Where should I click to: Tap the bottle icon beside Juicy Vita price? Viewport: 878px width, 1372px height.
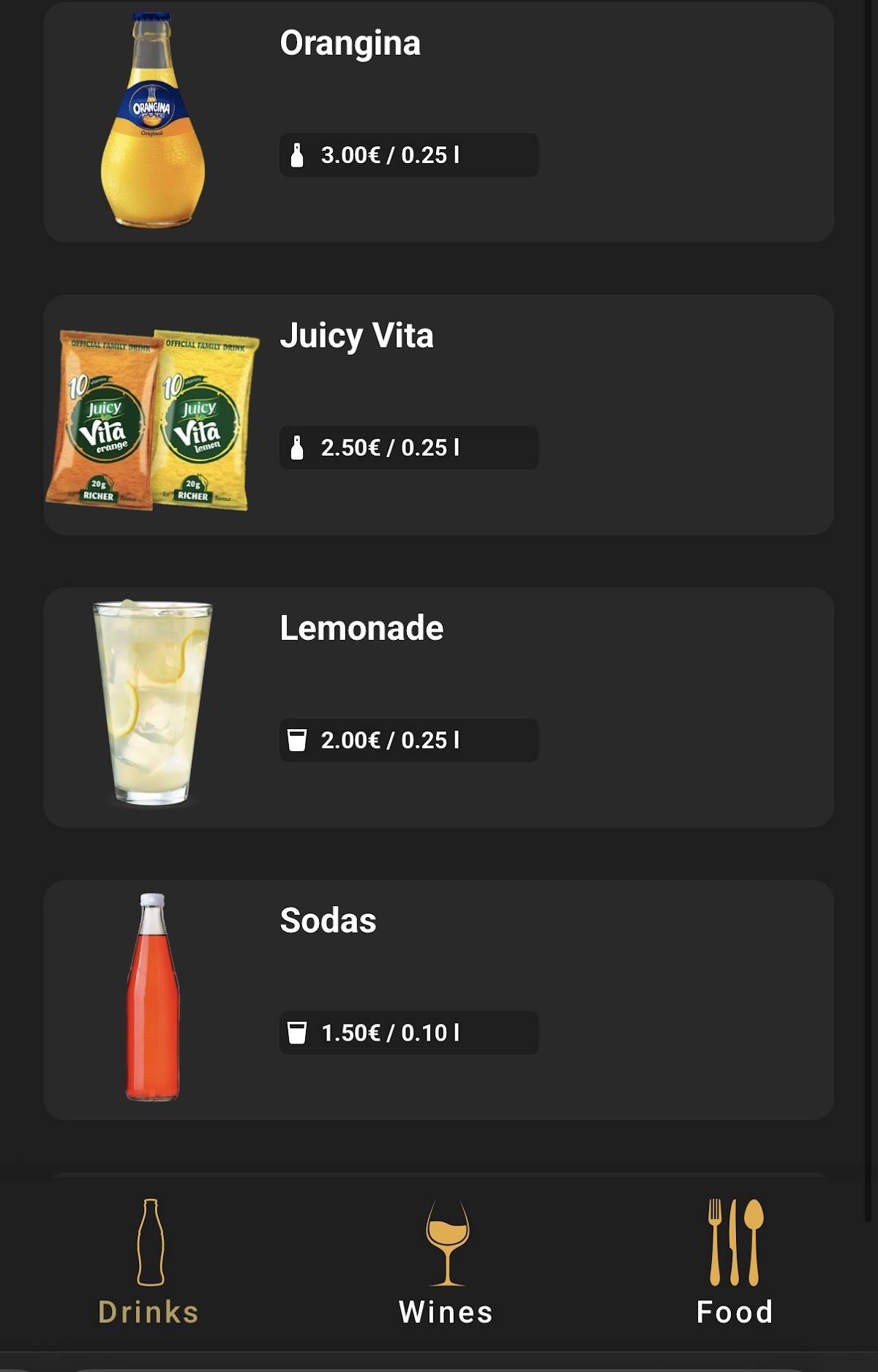coord(298,449)
